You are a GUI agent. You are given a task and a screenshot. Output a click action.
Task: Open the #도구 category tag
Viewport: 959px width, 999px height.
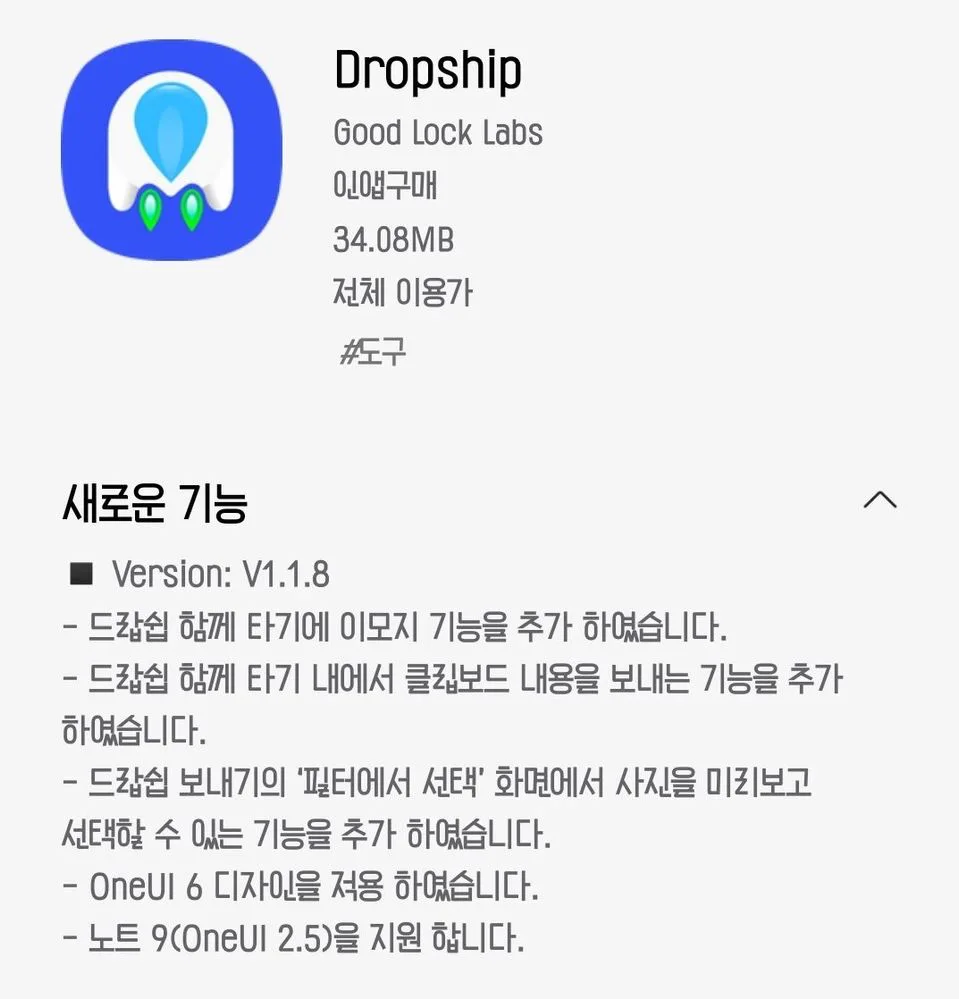373,351
